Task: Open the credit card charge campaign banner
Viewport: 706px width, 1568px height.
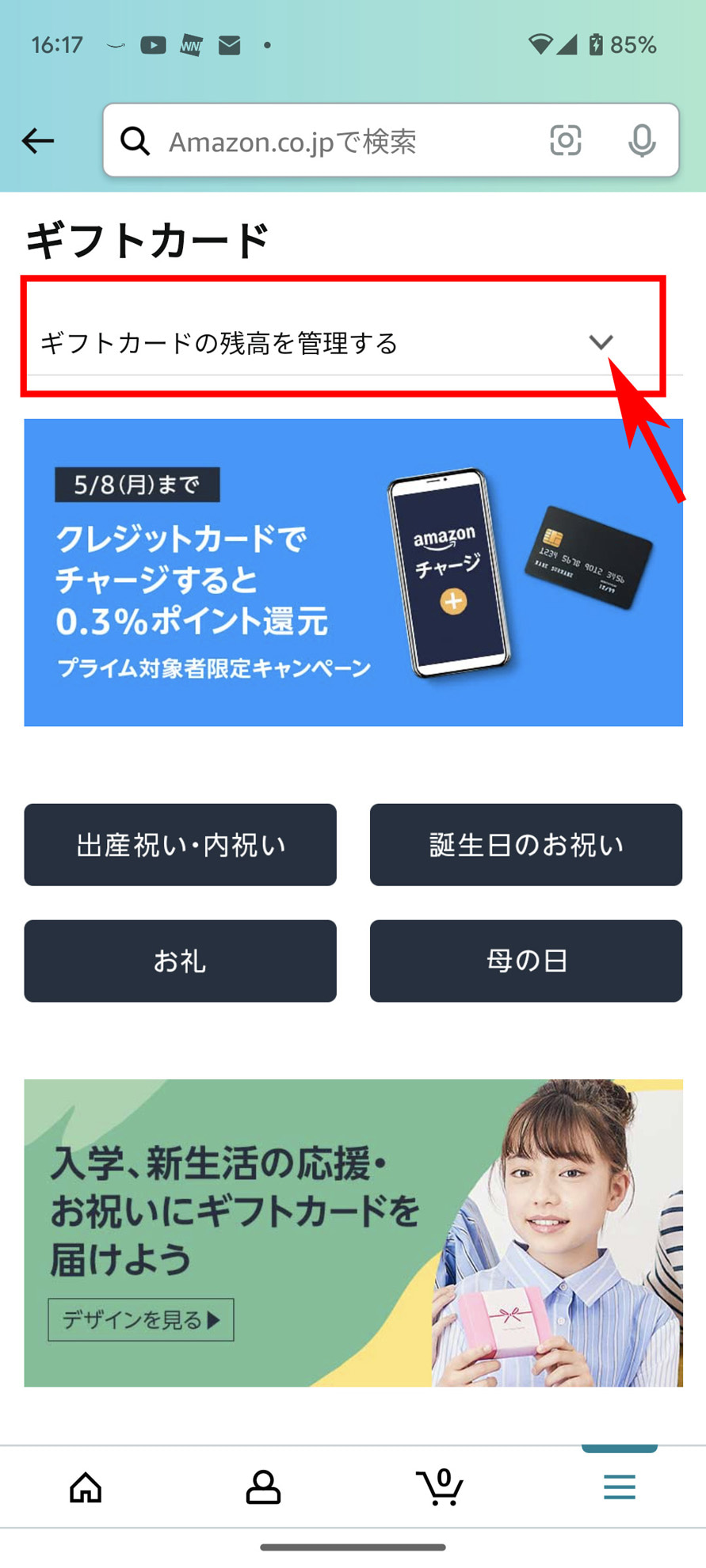Action: pos(353,572)
